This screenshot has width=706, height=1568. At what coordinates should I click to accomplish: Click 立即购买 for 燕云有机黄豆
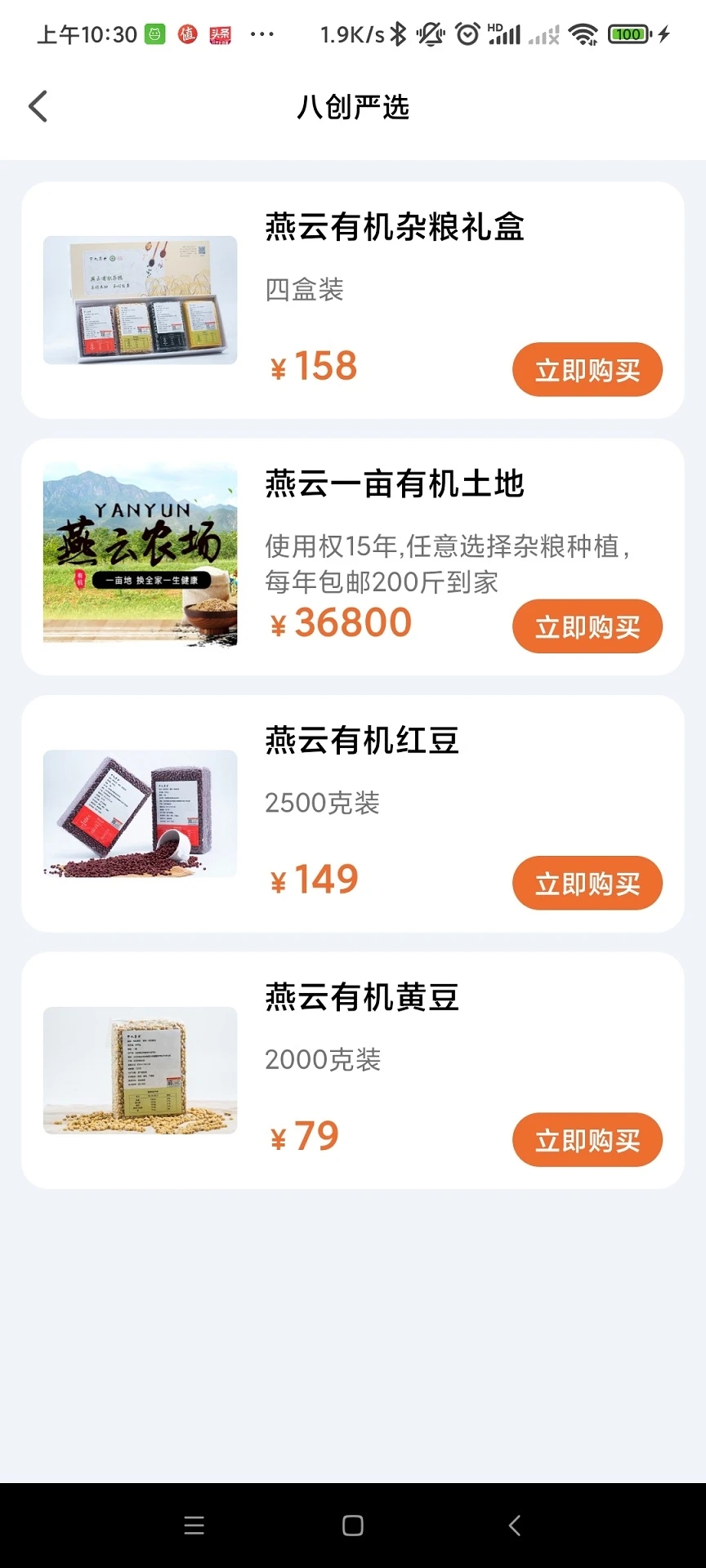pos(587,1140)
